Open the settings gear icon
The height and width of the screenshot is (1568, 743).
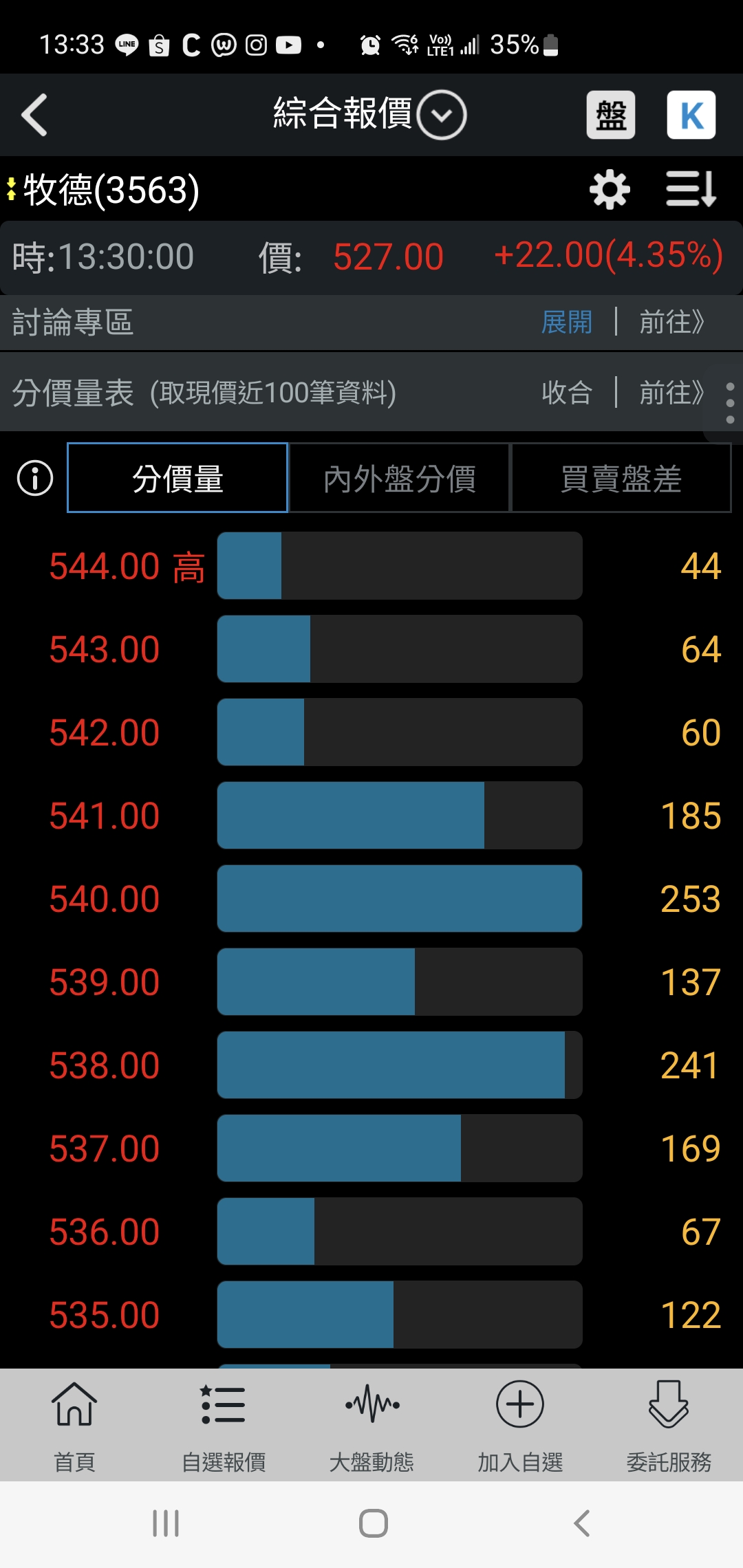pyautogui.click(x=610, y=190)
